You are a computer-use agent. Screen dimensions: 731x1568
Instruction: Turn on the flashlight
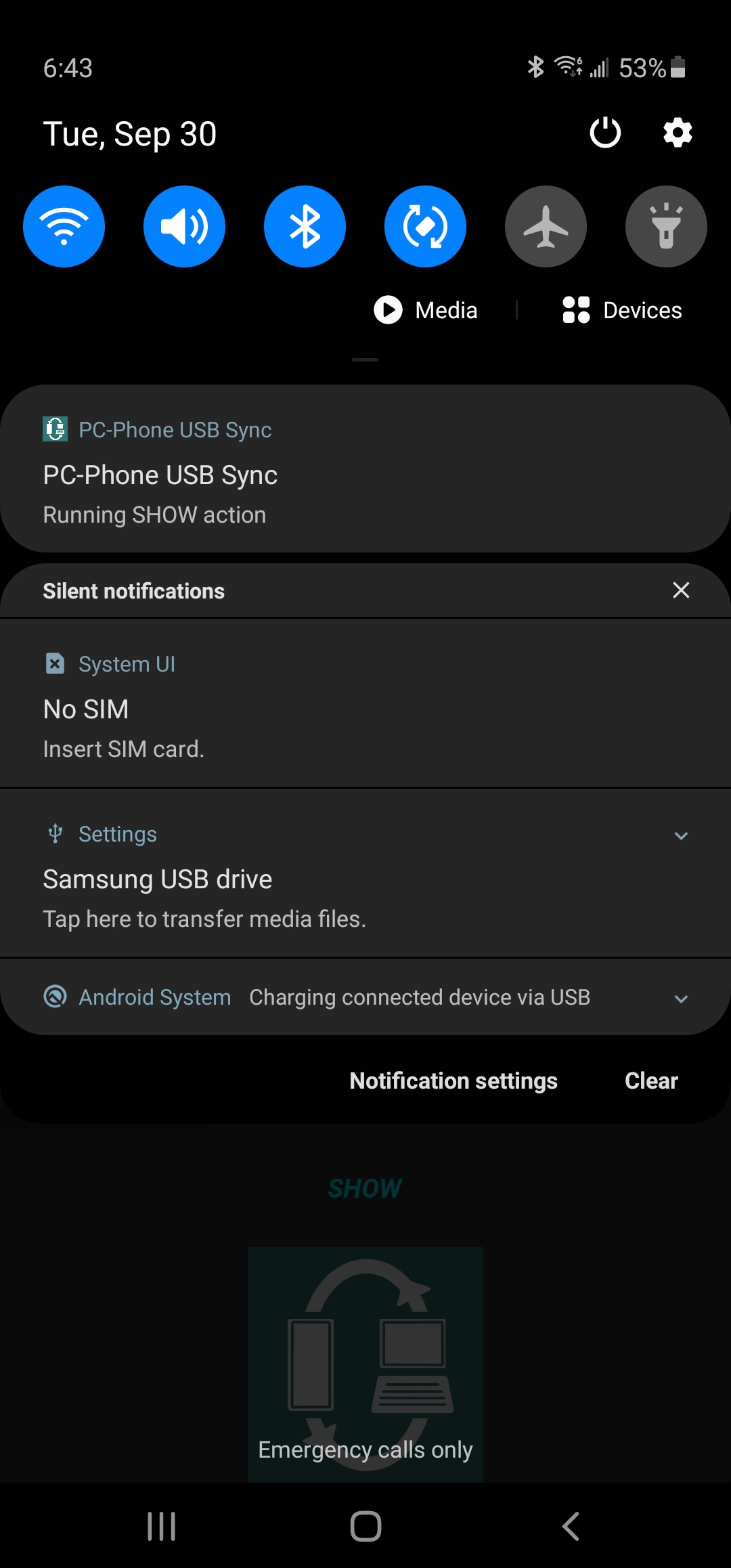coord(666,226)
